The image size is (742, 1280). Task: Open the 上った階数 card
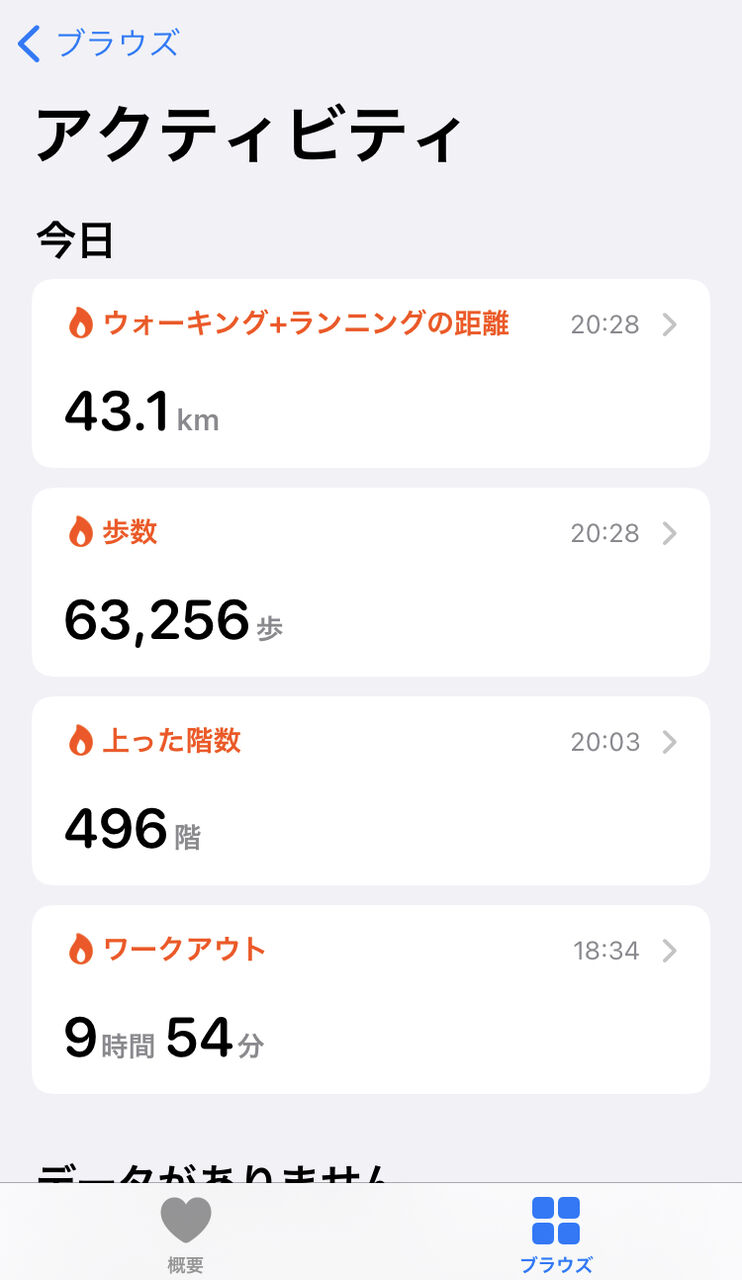pos(371,790)
